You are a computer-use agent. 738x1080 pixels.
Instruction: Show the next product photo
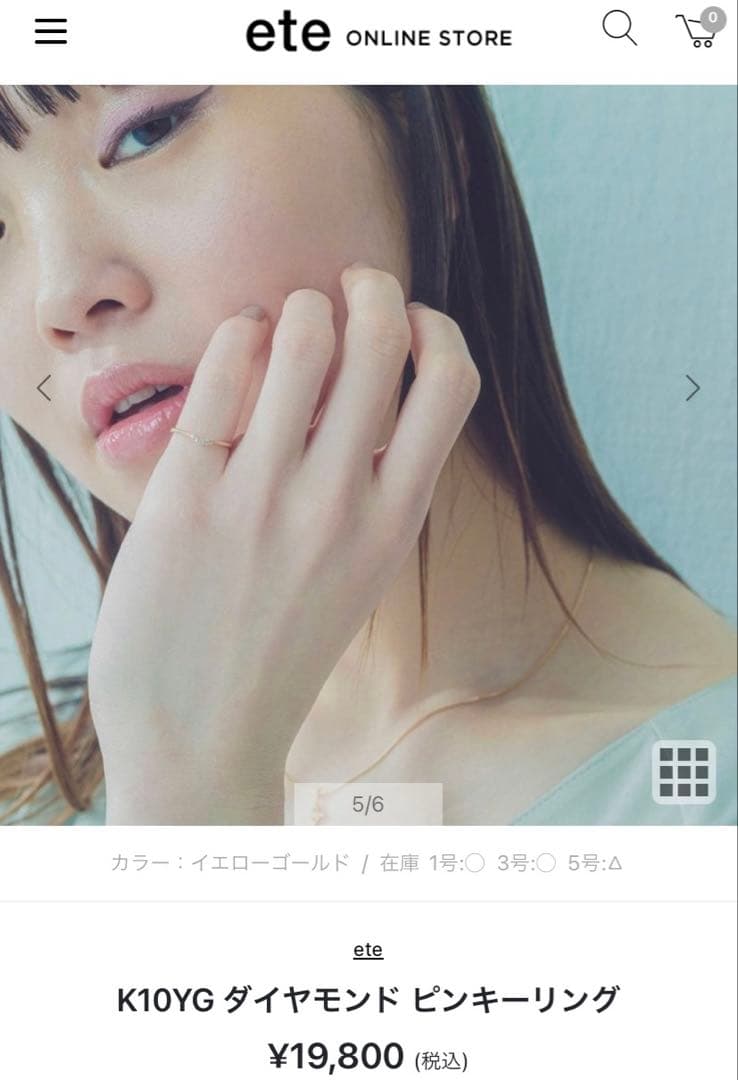pos(692,388)
